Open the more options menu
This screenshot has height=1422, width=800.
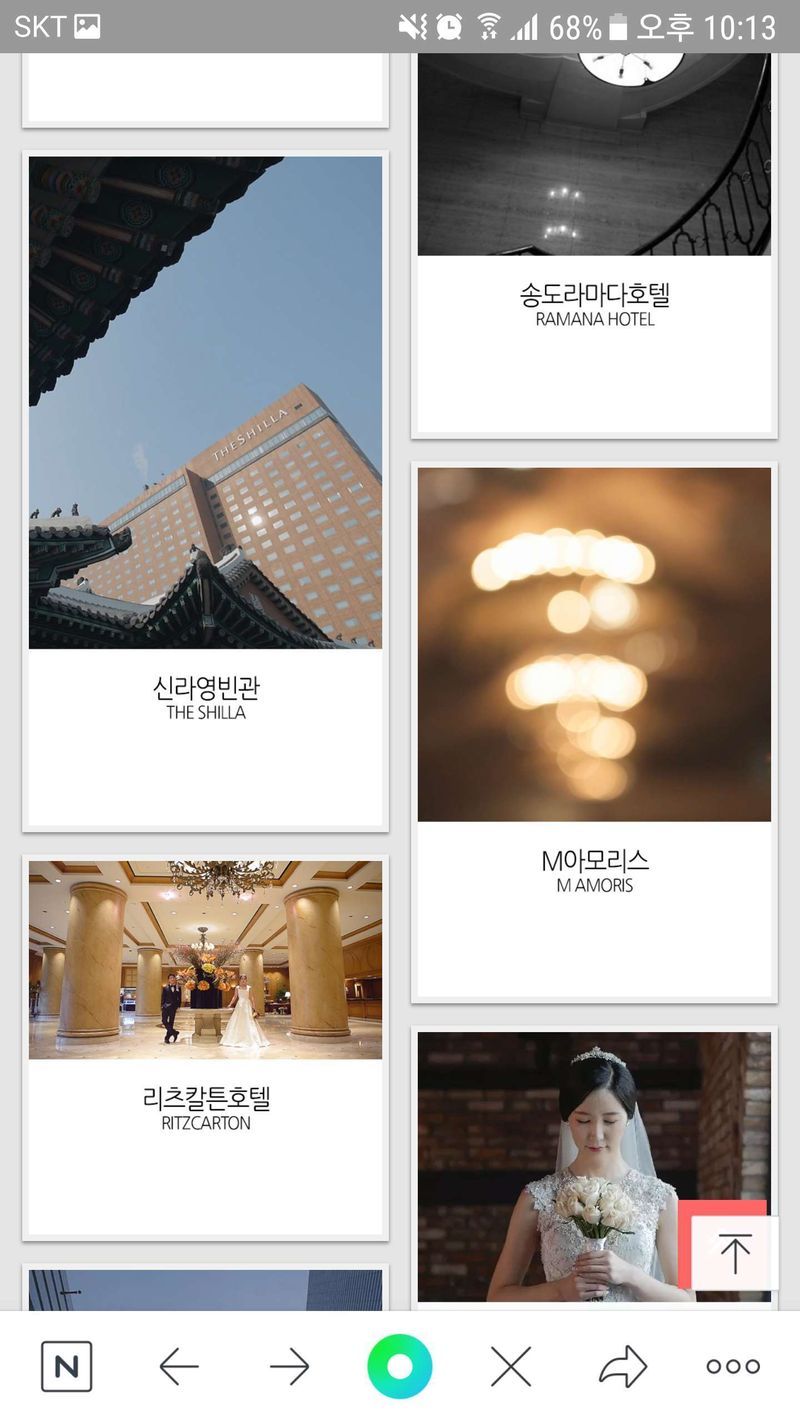point(733,1366)
